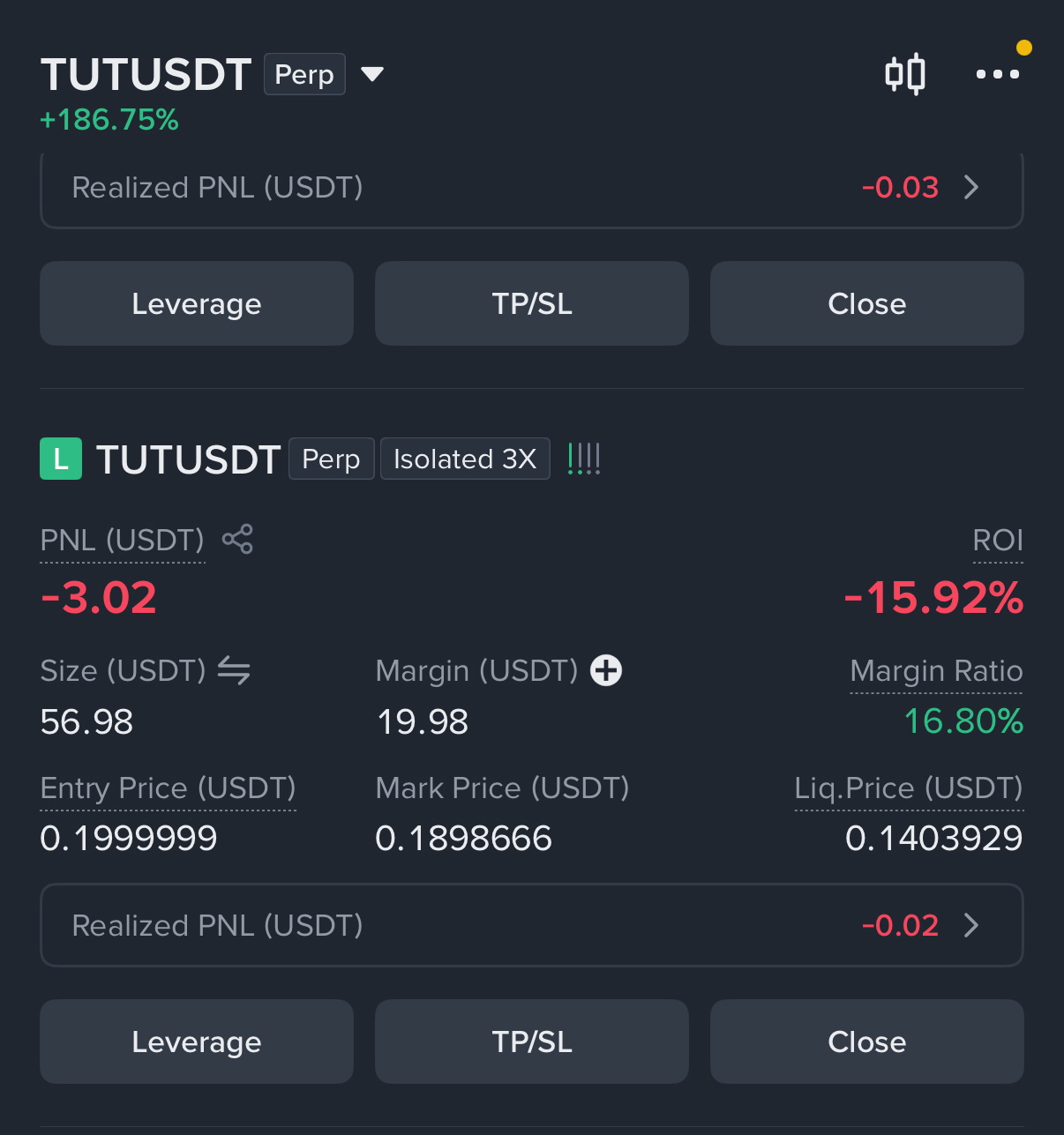Show the Liq.Price explanation
The width and height of the screenshot is (1064, 1135).
pyautogui.click(x=909, y=788)
